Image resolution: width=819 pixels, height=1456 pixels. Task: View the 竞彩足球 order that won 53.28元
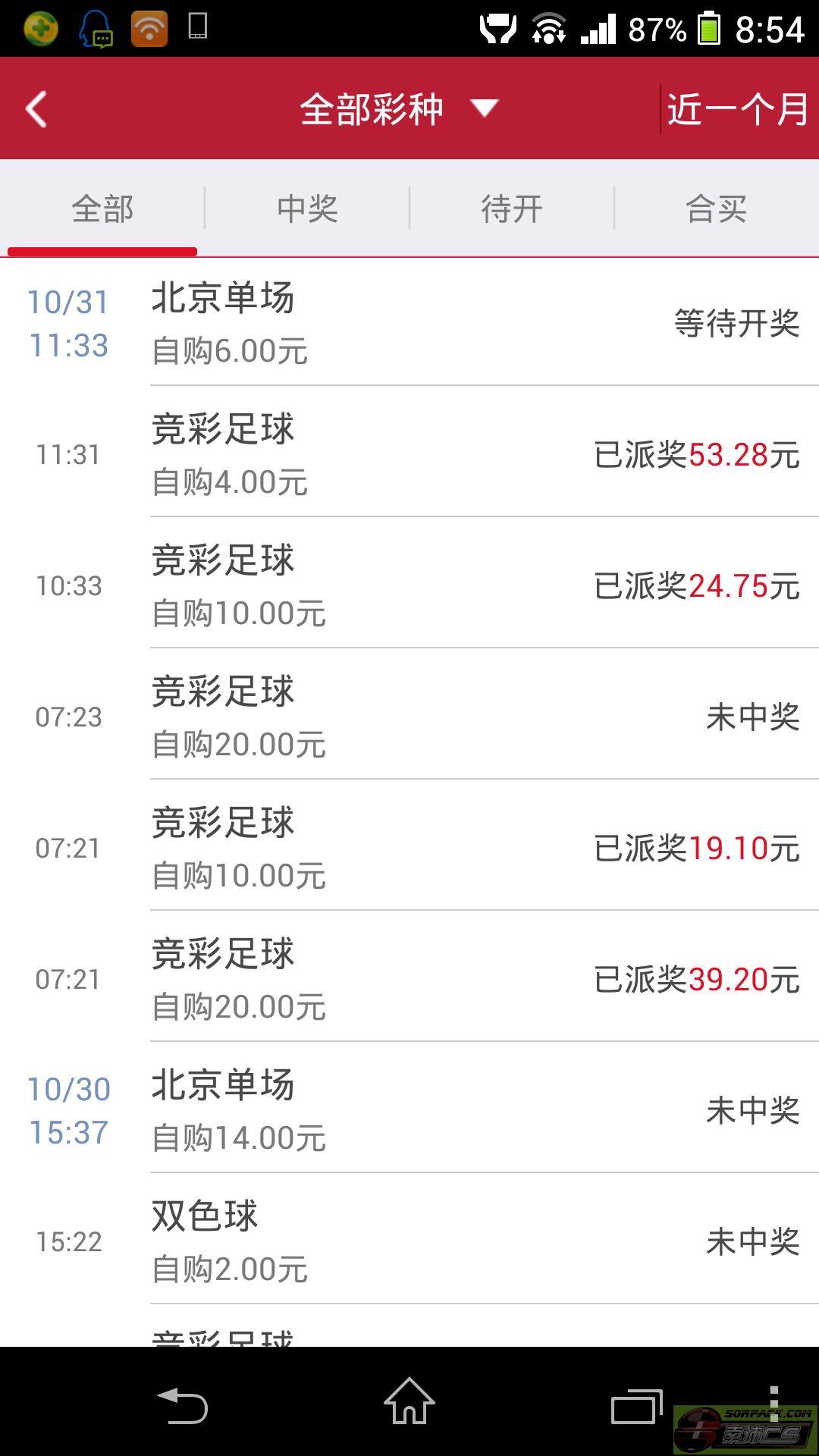[x=455, y=454]
